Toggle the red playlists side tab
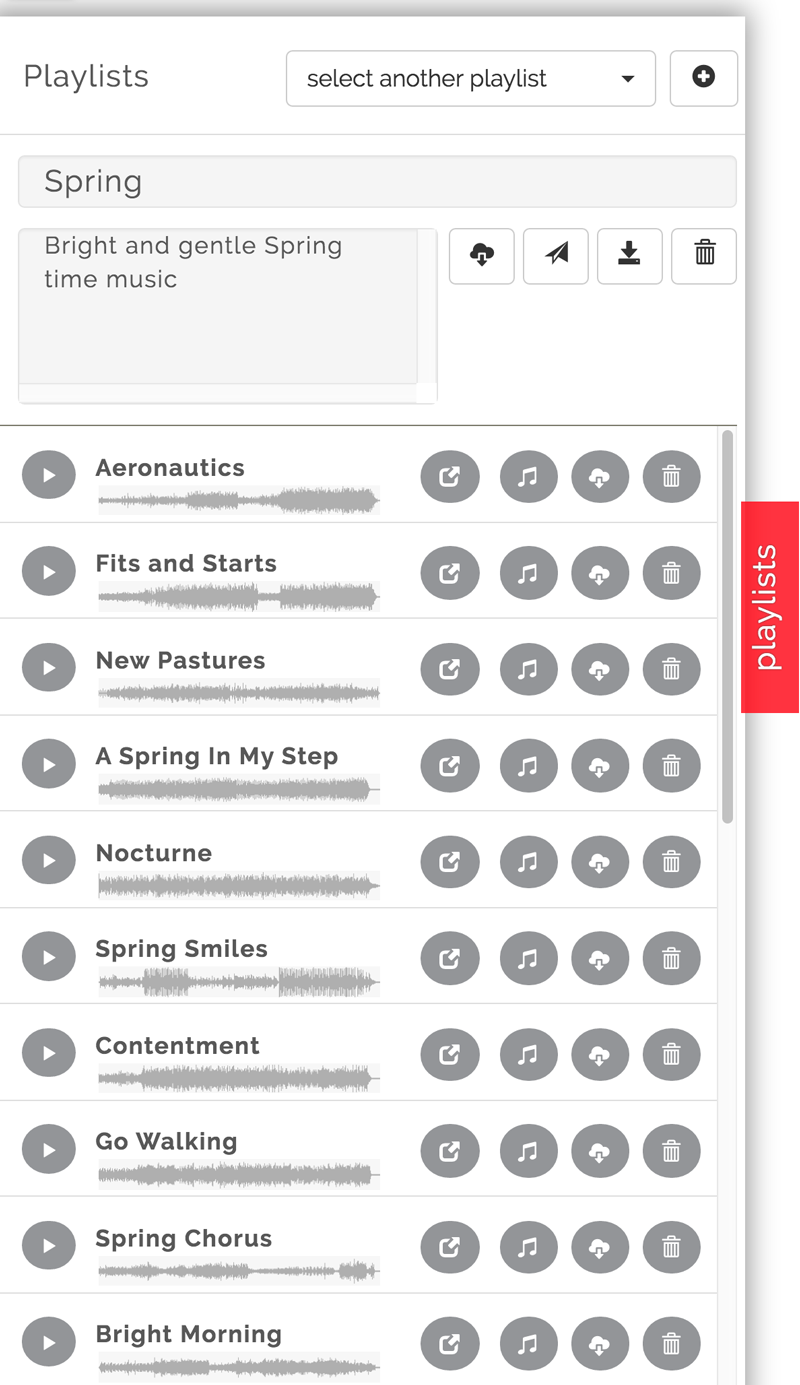This screenshot has height=1385, width=800. tap(770, 607)
